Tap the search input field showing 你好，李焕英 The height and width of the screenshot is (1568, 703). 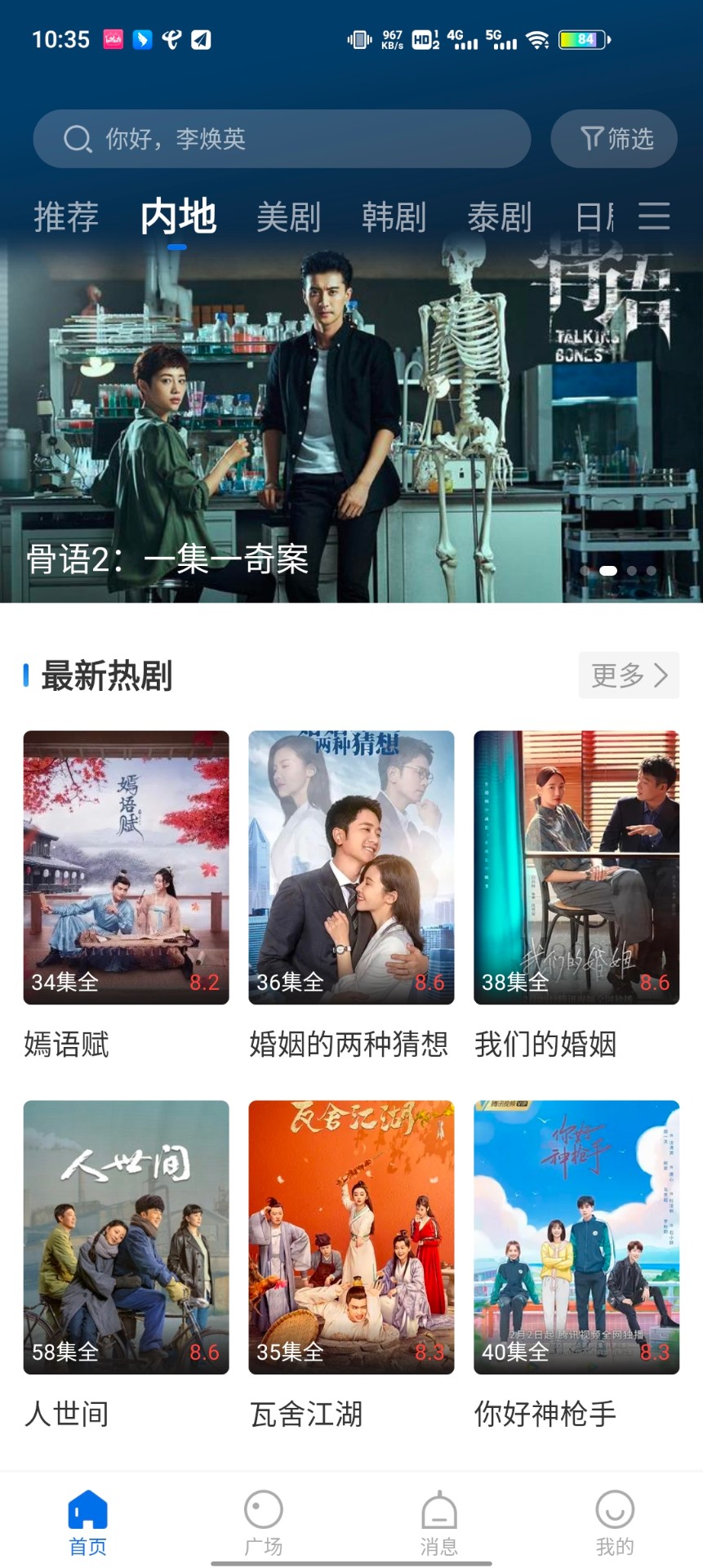(x=282, y=139)
